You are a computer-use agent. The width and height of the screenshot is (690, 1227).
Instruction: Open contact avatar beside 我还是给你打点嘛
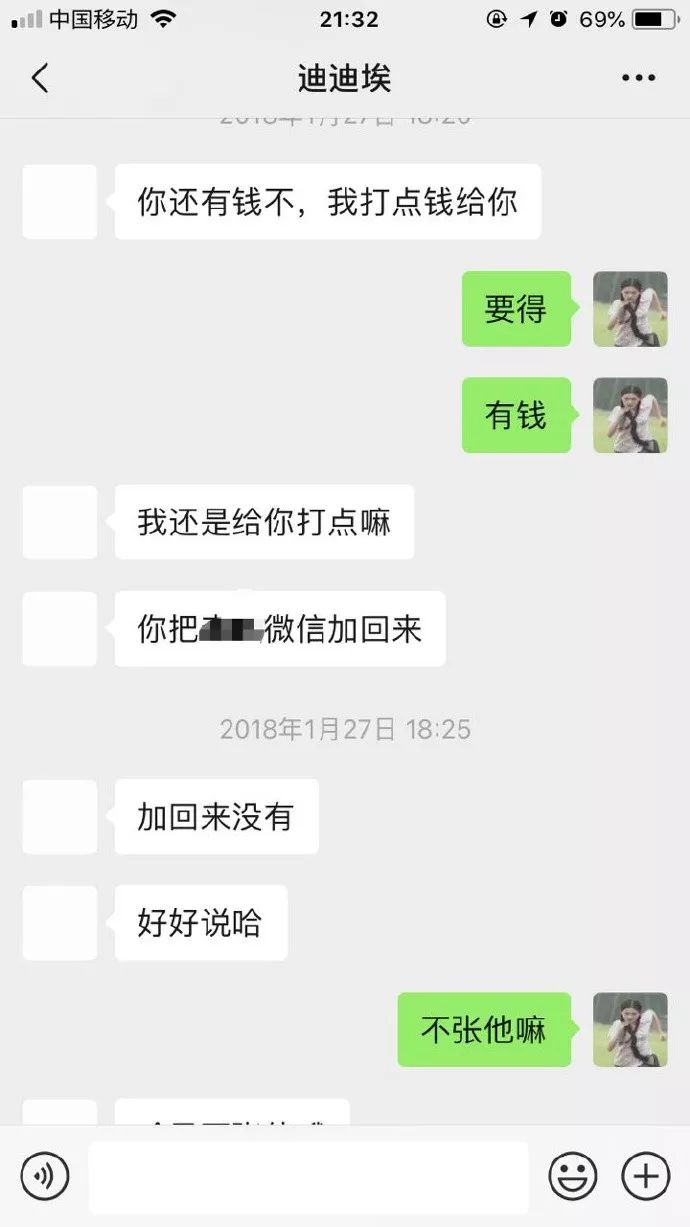click(60, 522)
